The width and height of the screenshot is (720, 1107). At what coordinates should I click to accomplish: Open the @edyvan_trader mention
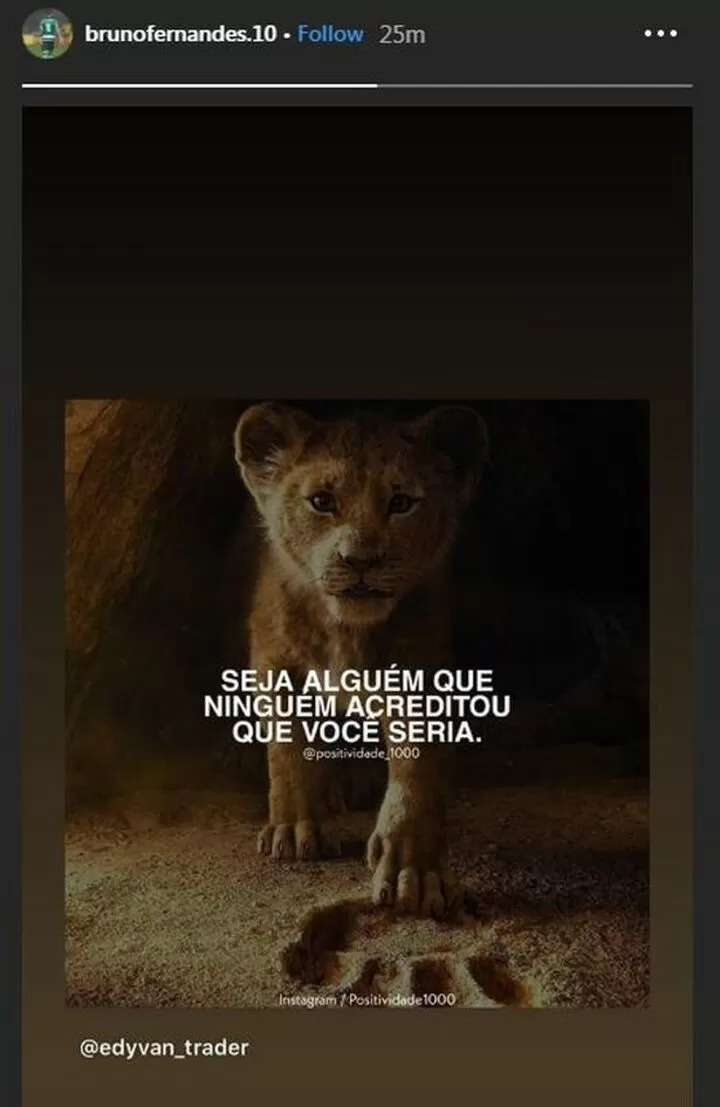[x=164, y=1048]
